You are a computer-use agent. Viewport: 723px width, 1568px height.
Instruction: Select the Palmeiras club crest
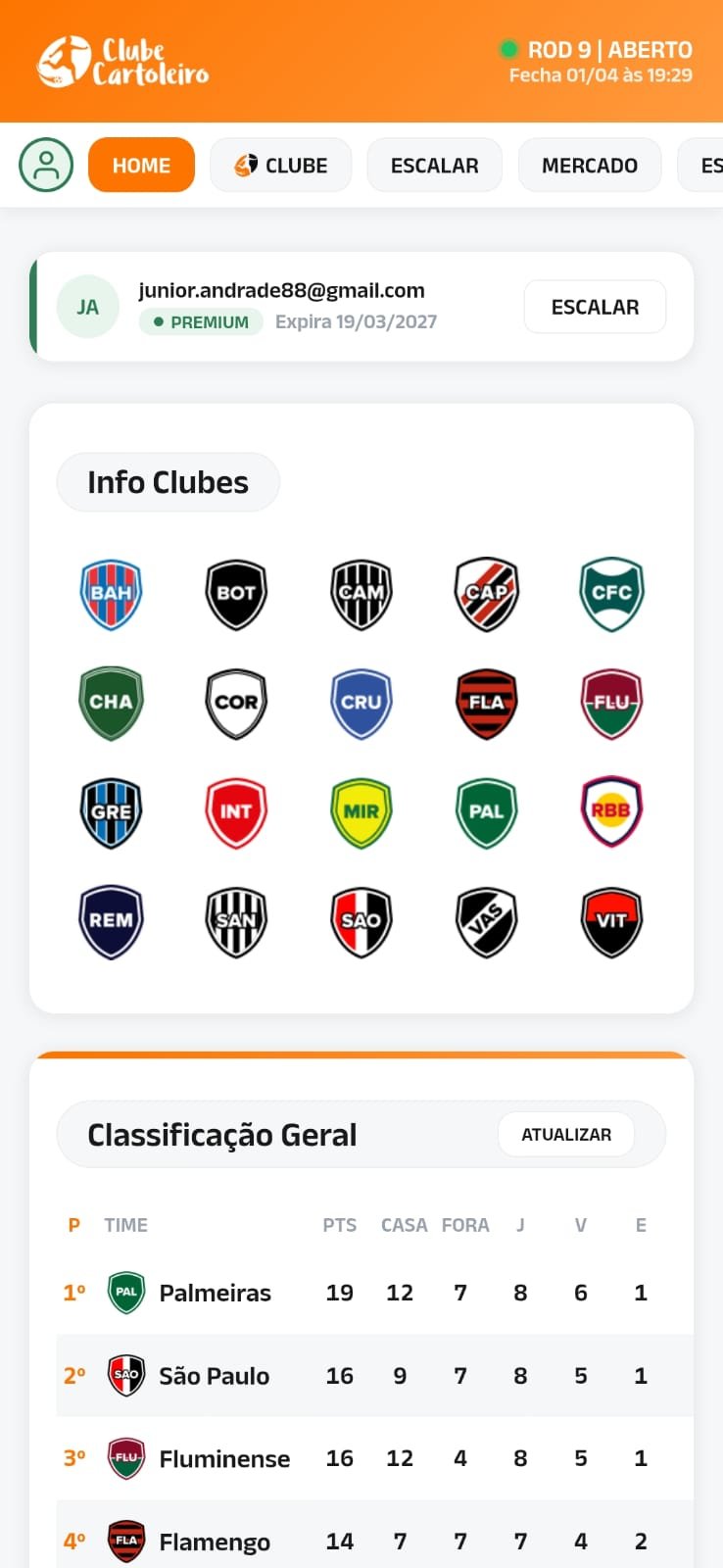(486, 811)
